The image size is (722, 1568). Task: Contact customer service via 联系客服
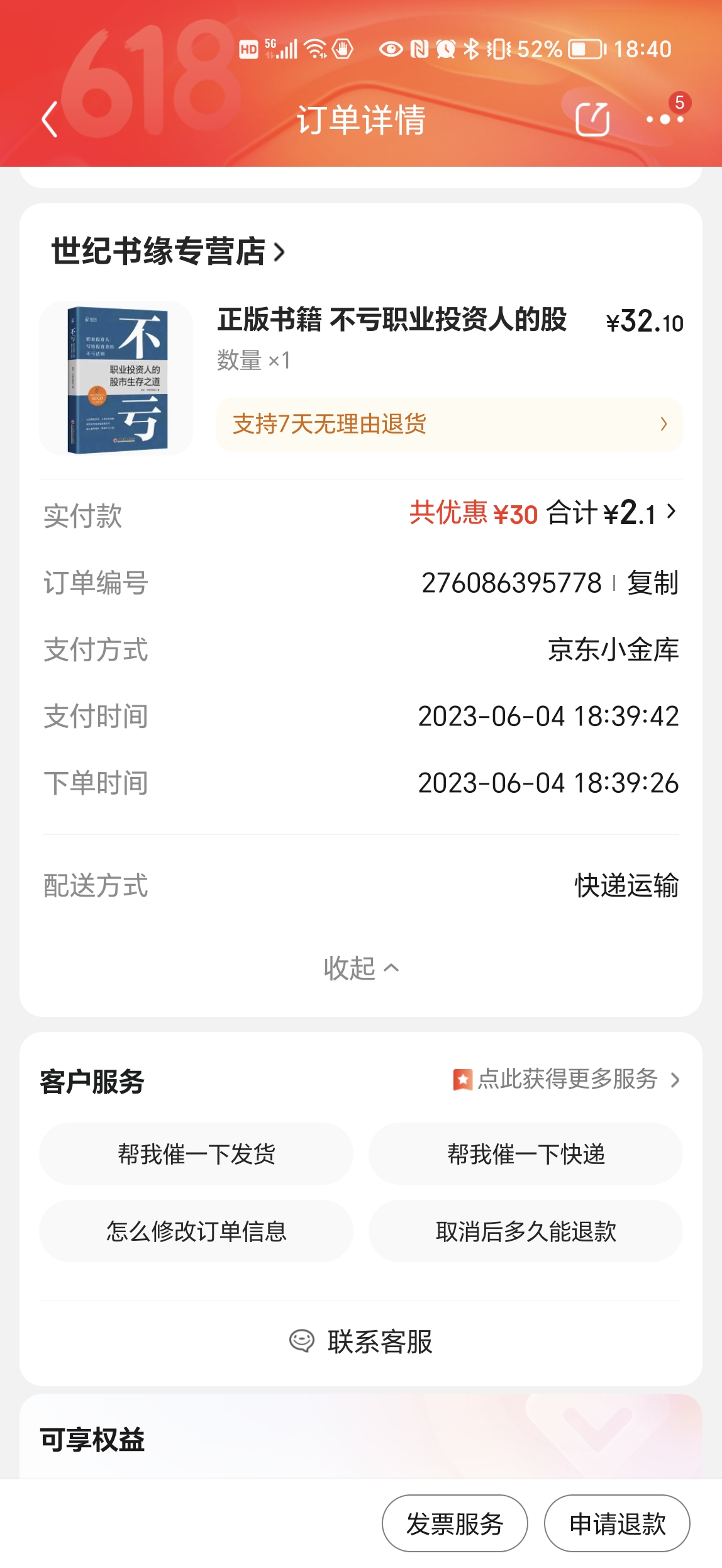(361, 1341)
